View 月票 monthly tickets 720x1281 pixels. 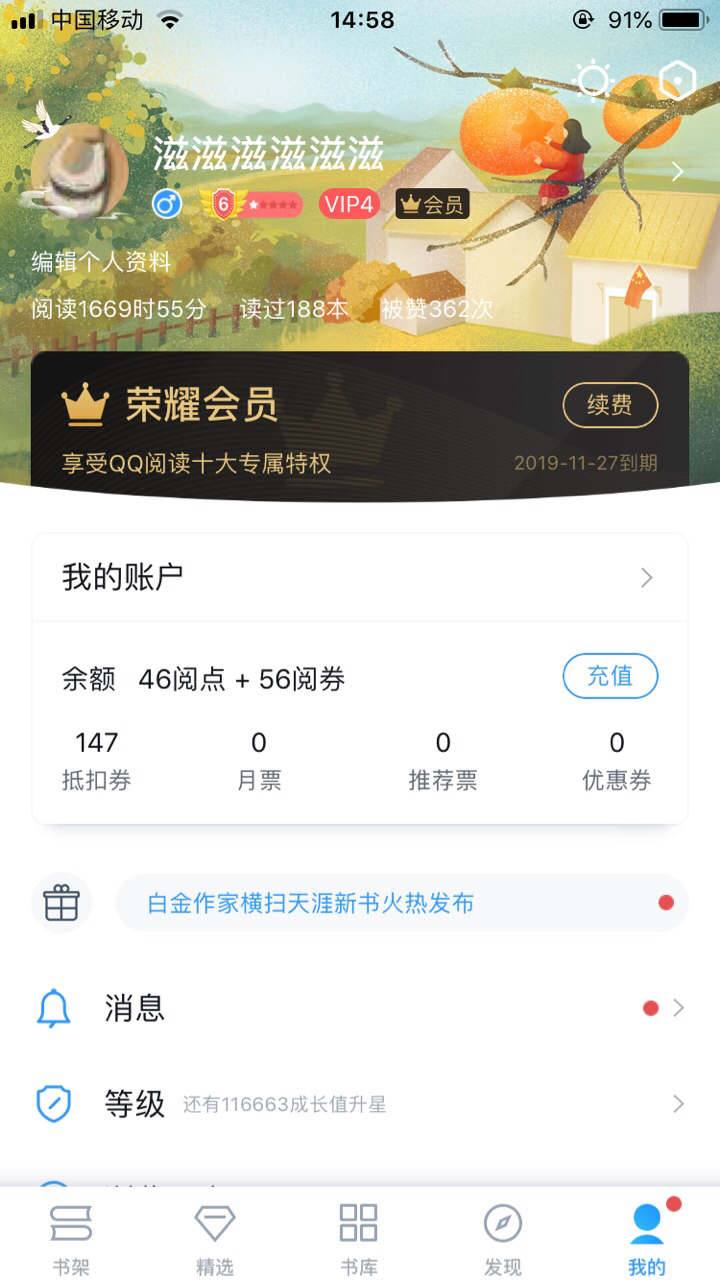coord(259,760)
